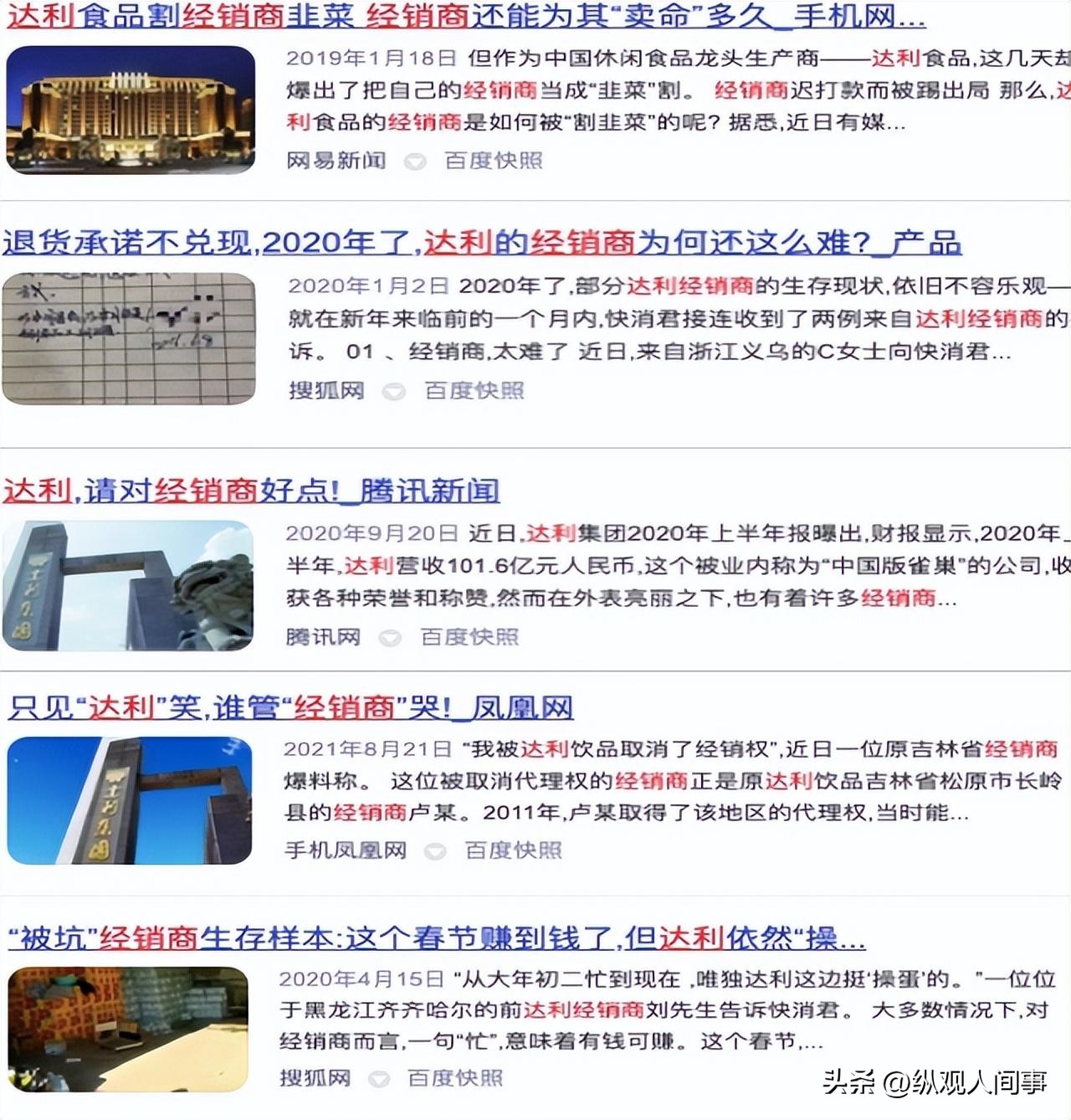This screenshot has width=1071, height=1120.
Task: Open 百度快照 for the 腾讯网 result
Action: click(x=470, y=637)
